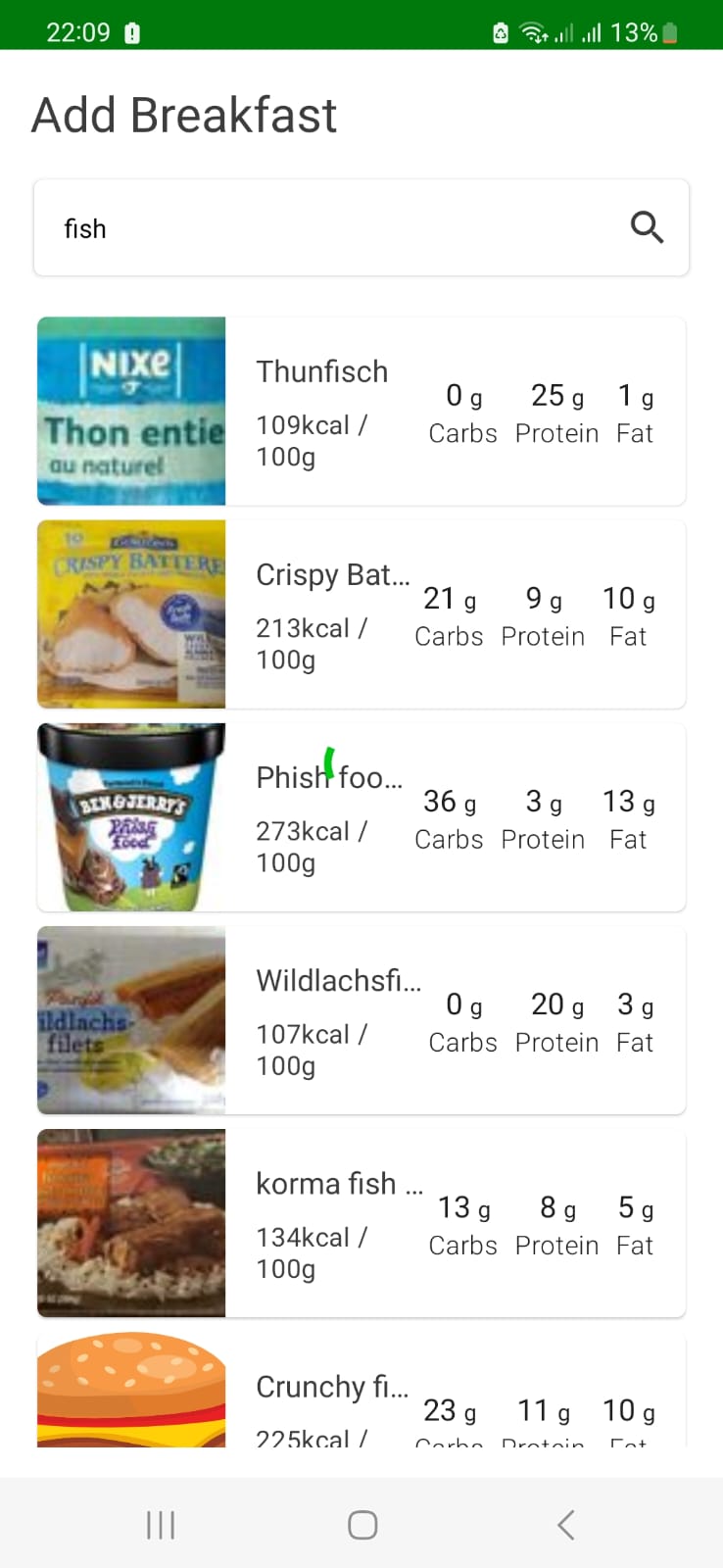Tap the Nixe Thon entier thumbnail

(130, 412)
